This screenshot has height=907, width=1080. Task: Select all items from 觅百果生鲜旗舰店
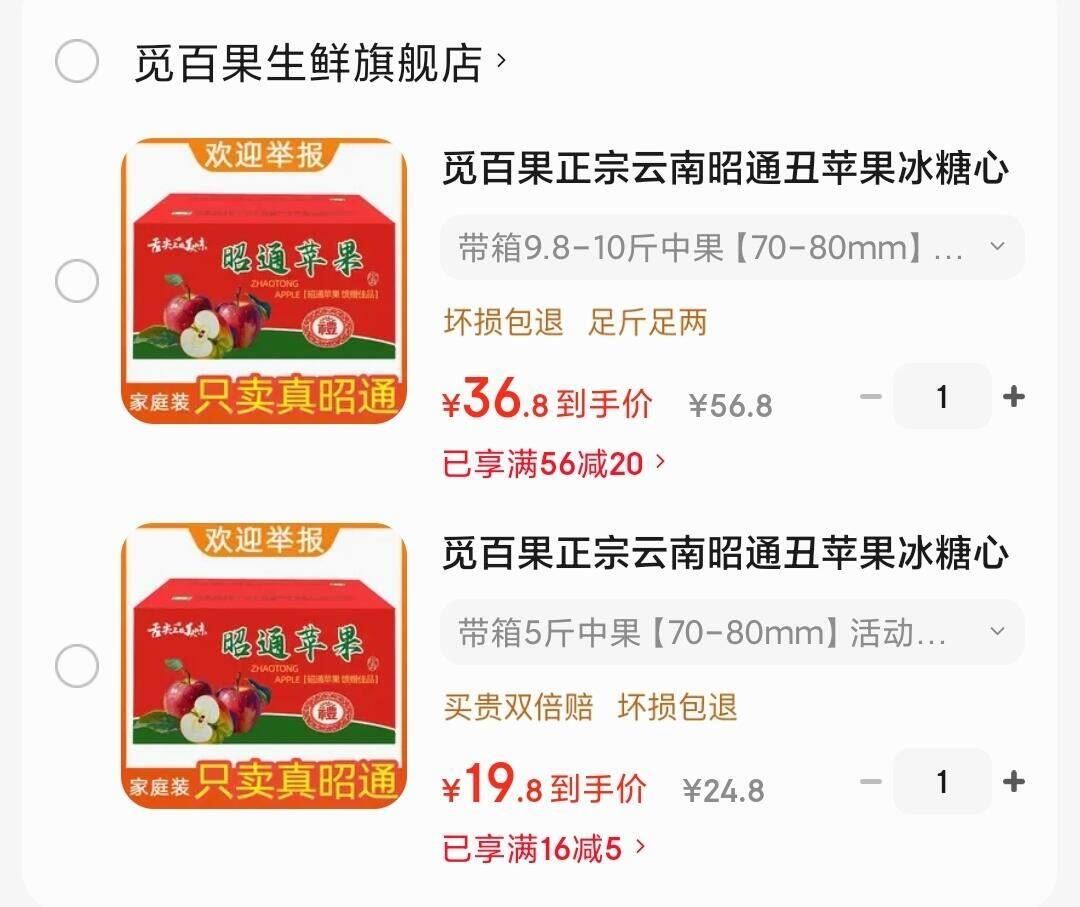pyautogui.click(x=76, y=62)
